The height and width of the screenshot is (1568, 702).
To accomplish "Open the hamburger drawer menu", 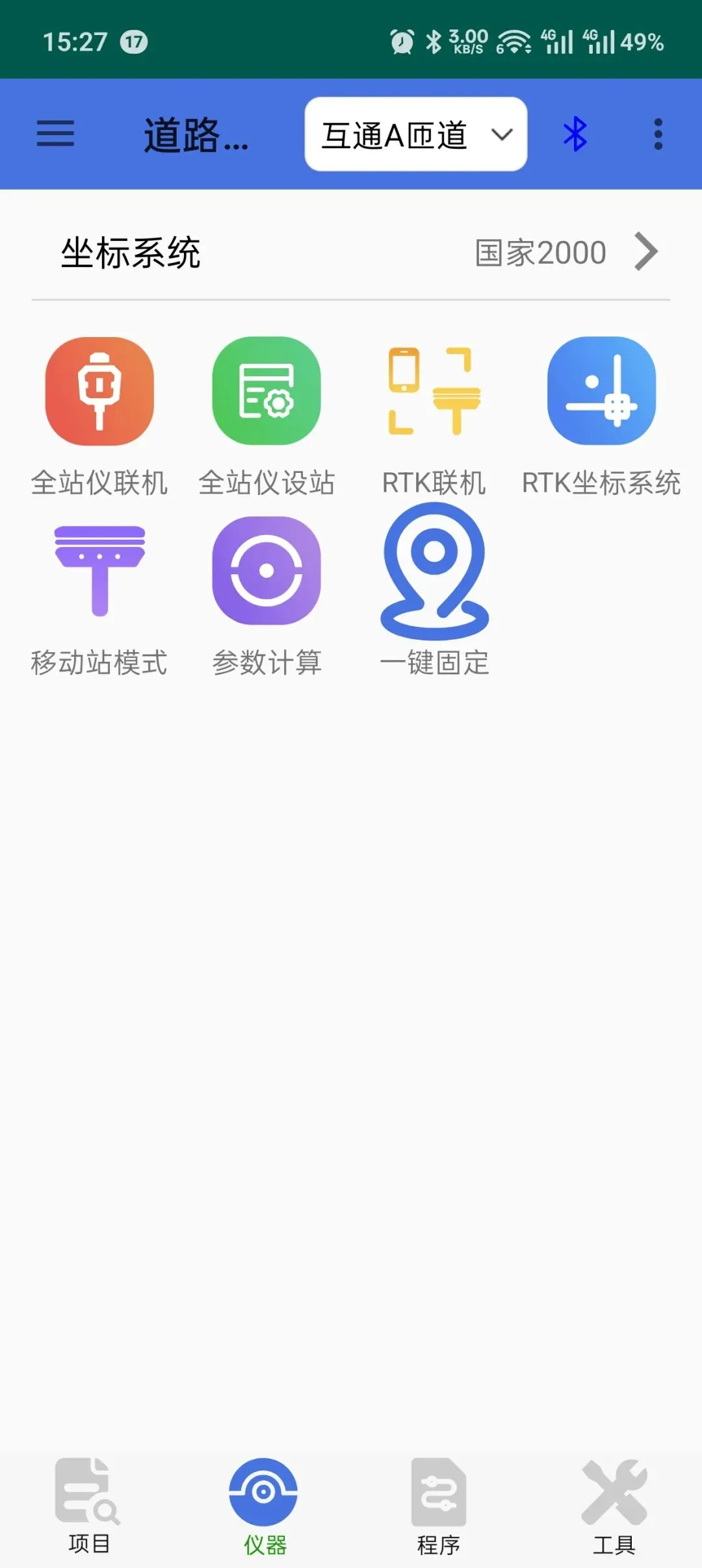I will pyautogui.click(x=55, y=134).
